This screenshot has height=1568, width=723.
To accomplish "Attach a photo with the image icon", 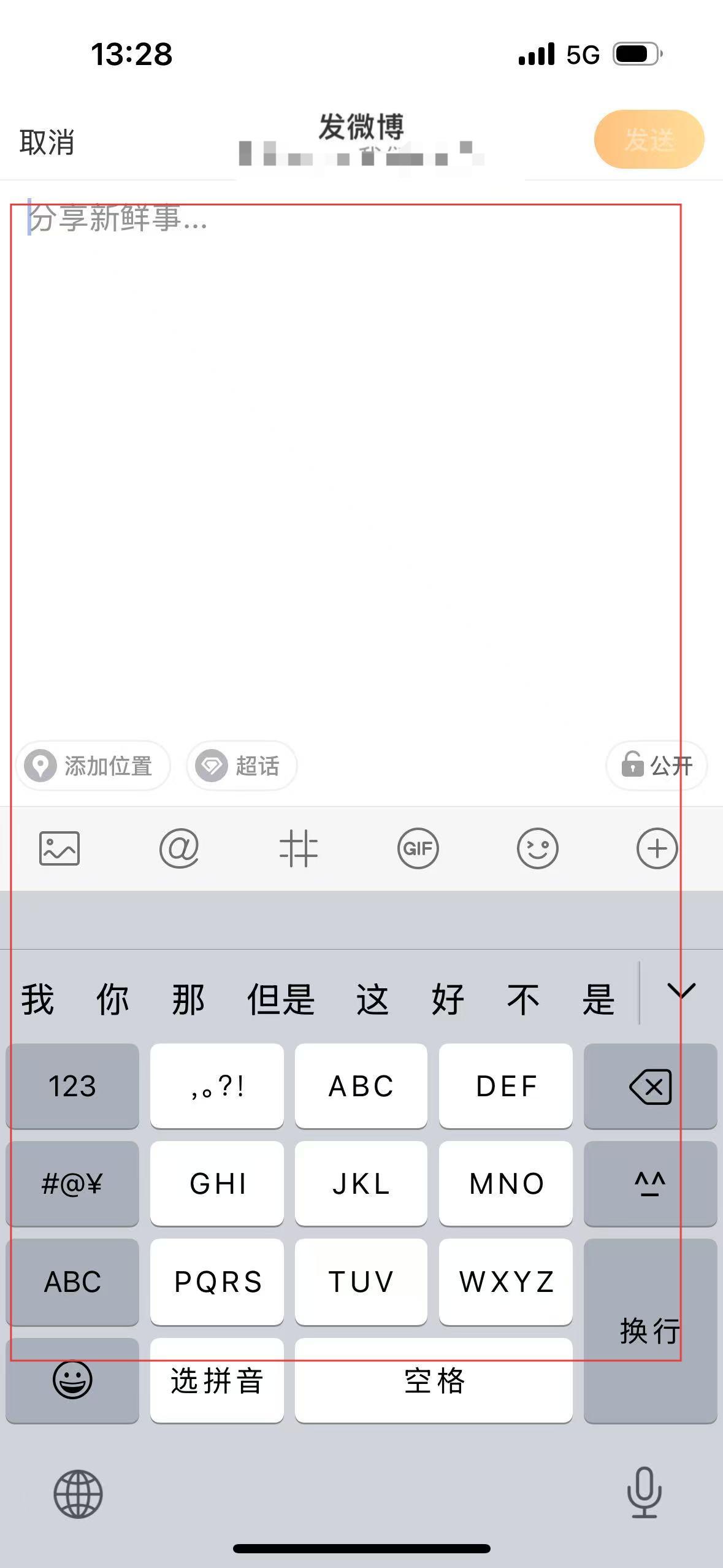I will [59, 848].
